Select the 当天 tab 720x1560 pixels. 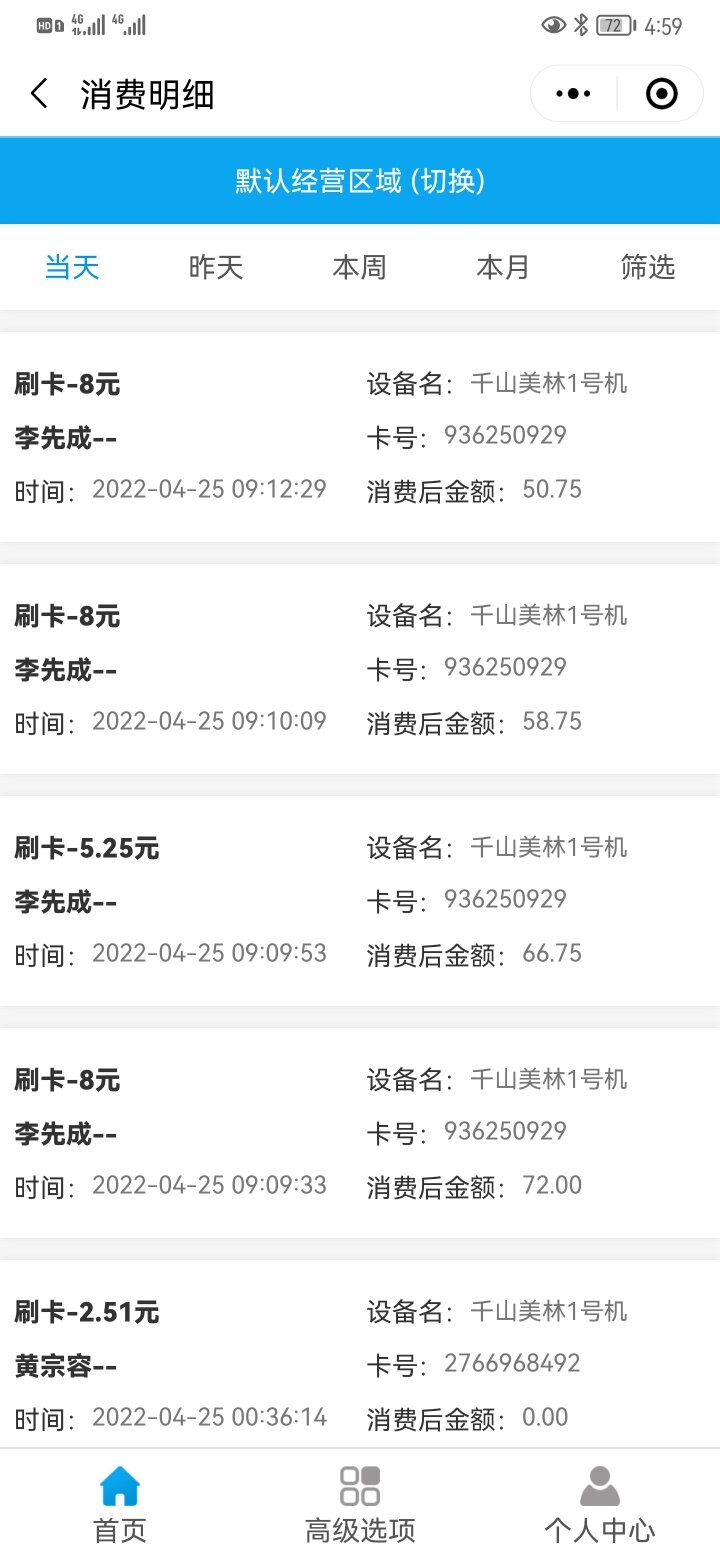point(72,267)
